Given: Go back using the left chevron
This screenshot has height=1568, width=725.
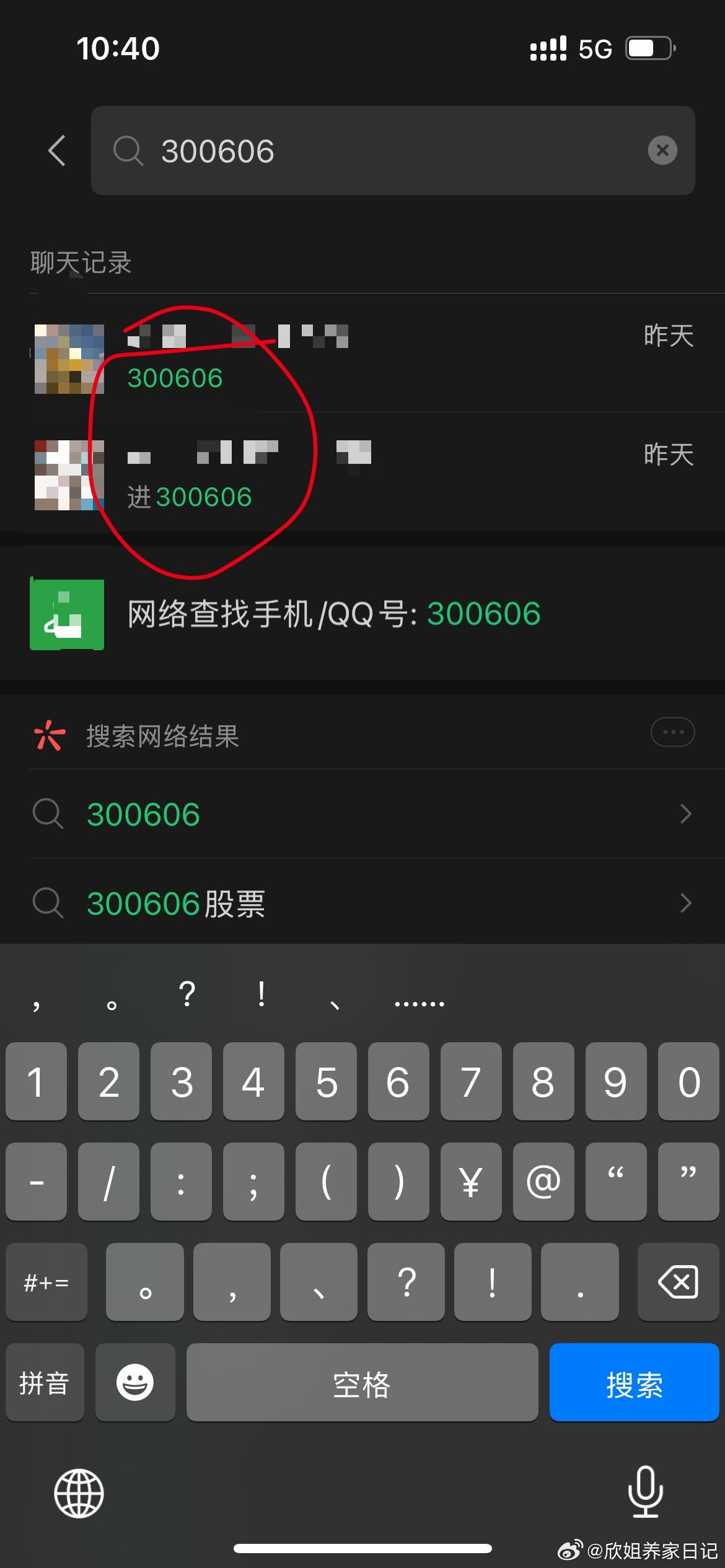Looking at the screenshot, I should tap(56, 150).
